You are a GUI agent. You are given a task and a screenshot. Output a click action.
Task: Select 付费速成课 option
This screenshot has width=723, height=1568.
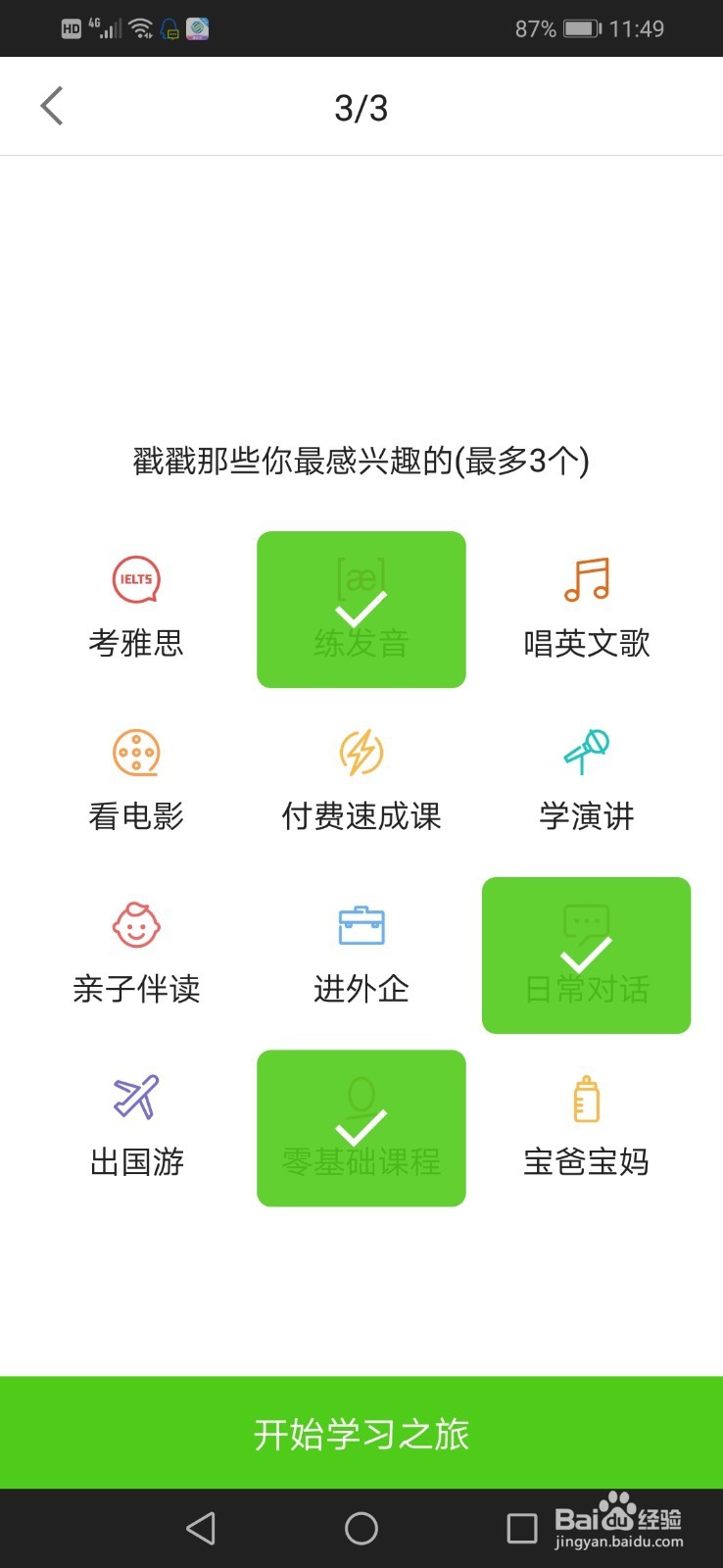[361, 782]
